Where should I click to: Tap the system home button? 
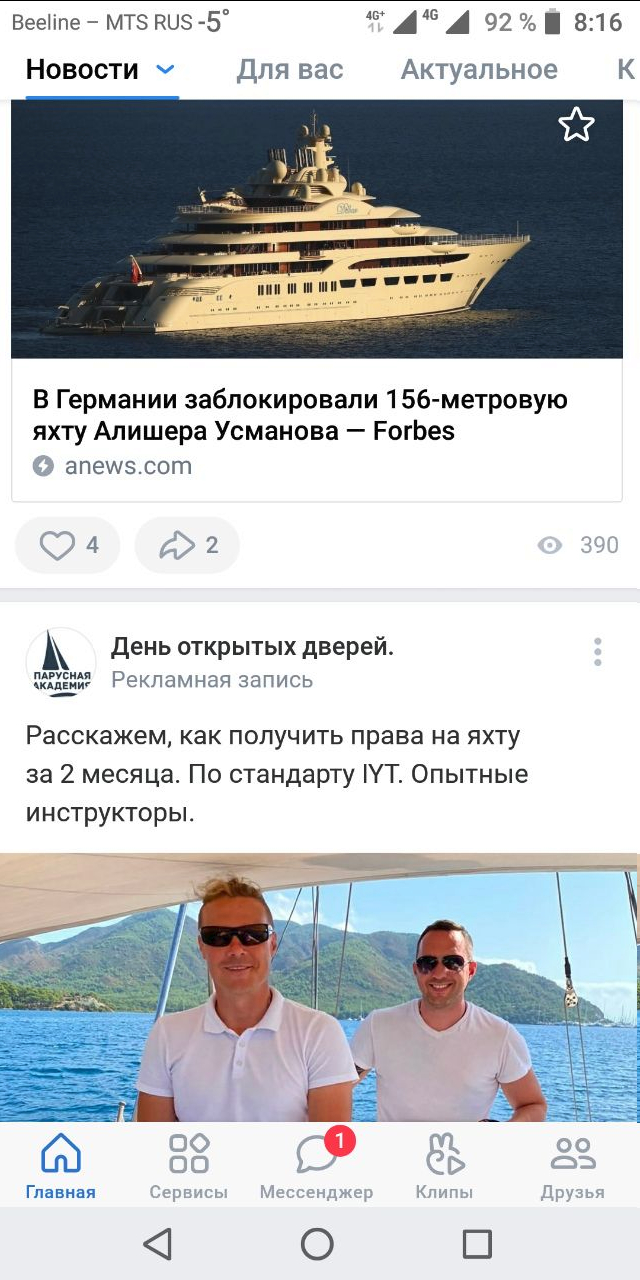(317, 1244)
